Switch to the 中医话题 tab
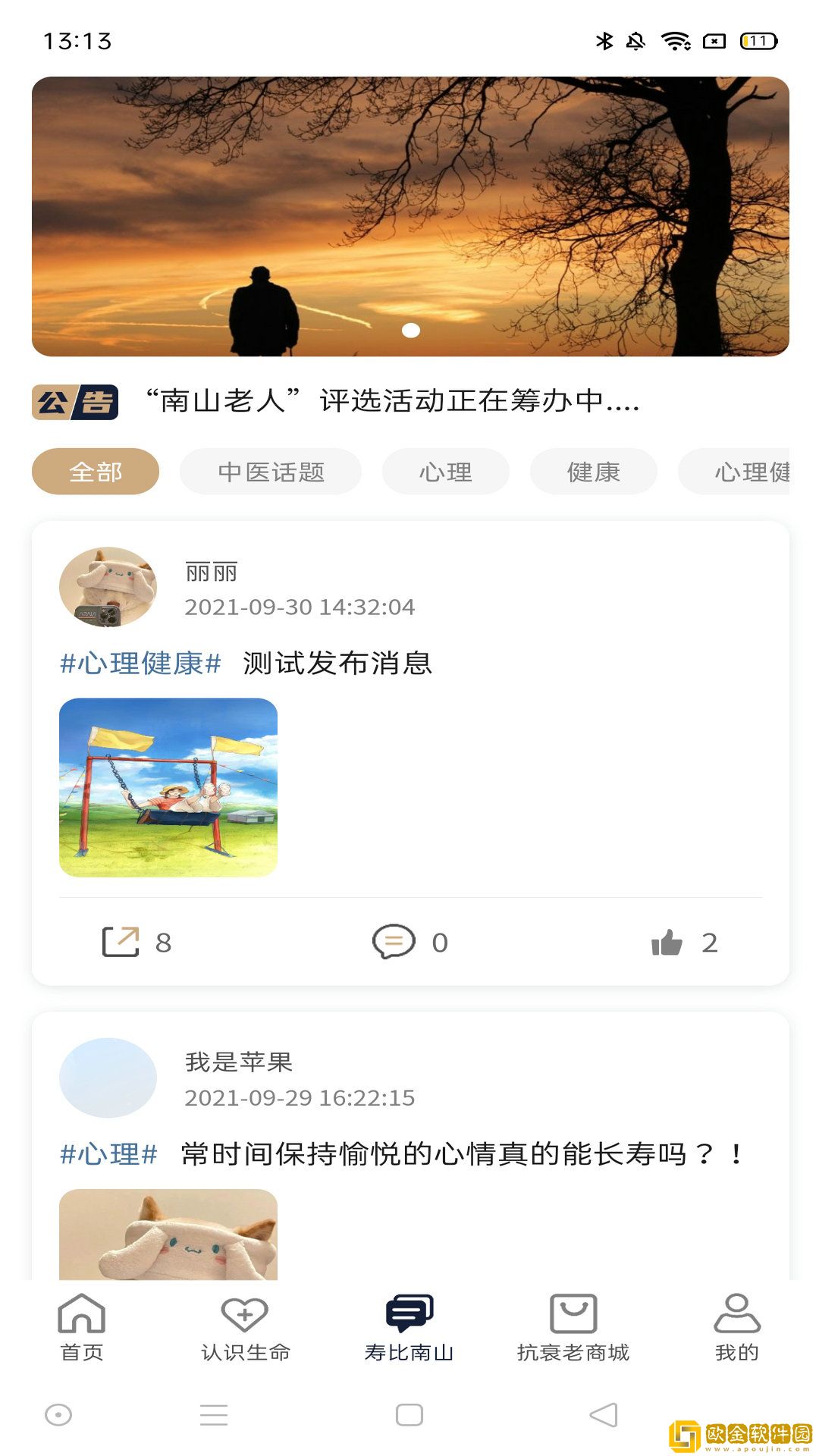Screen dimensions: 819x1456 [x=270, y=472]
